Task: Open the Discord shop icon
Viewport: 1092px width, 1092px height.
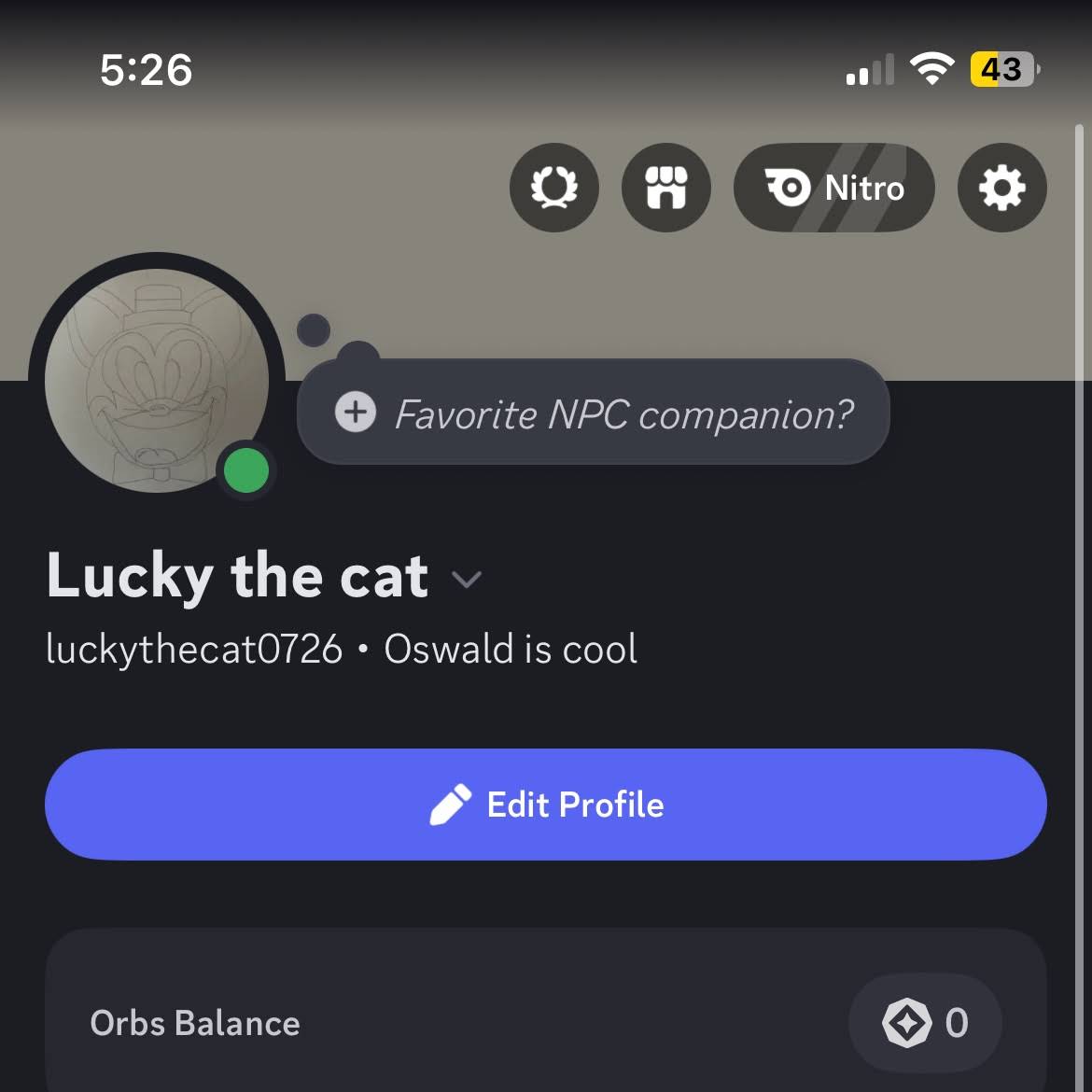Action: (x=665, y=188)
